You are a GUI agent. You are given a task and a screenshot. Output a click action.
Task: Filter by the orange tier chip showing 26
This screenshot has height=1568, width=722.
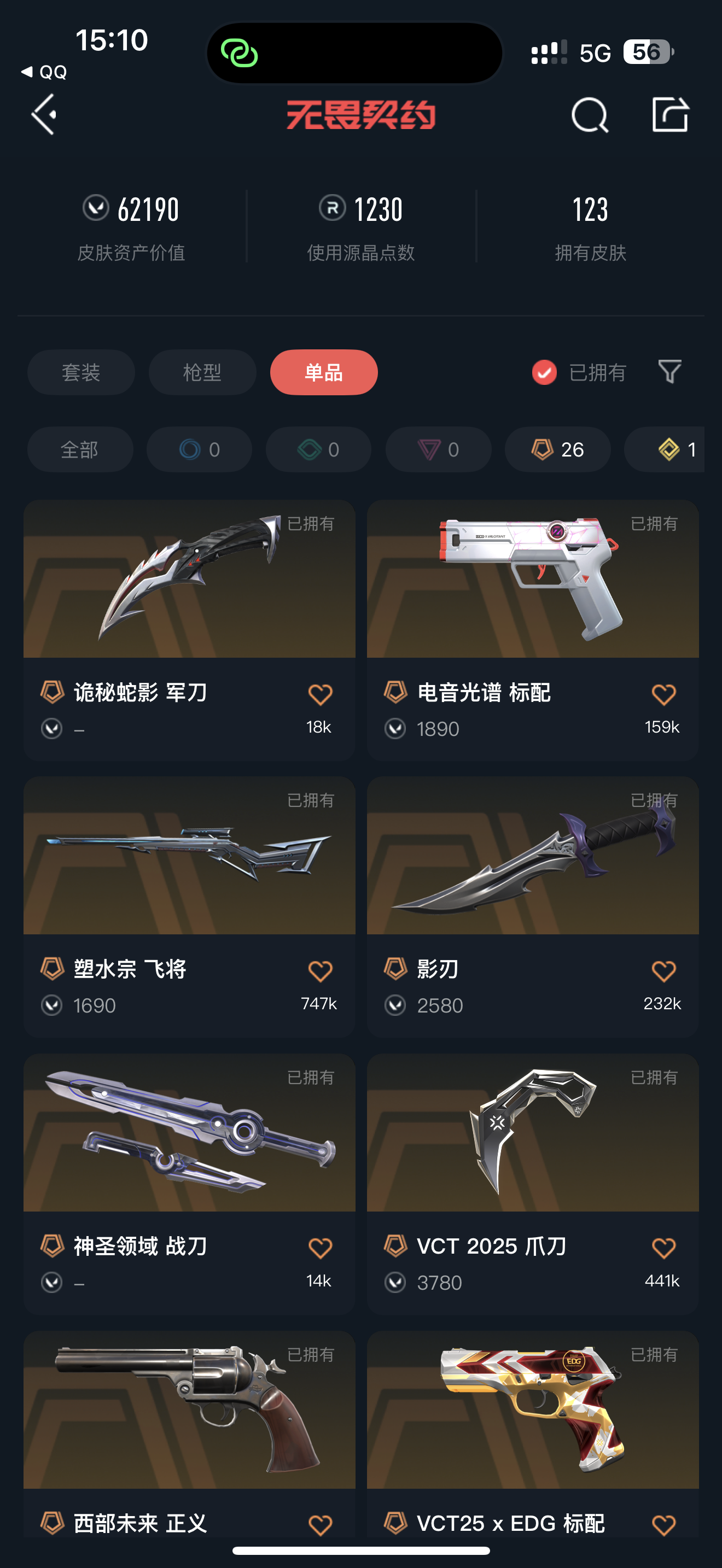[x=557, y=449]
